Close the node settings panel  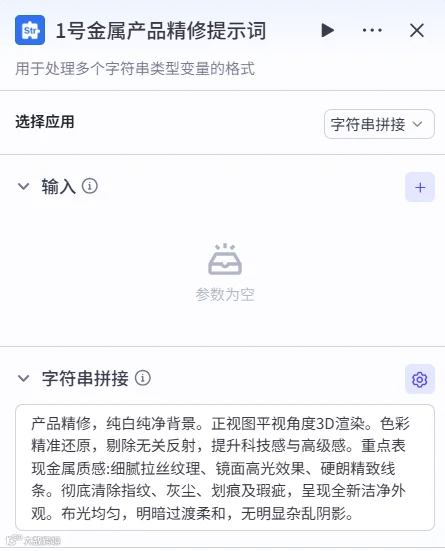pos(417,30)
